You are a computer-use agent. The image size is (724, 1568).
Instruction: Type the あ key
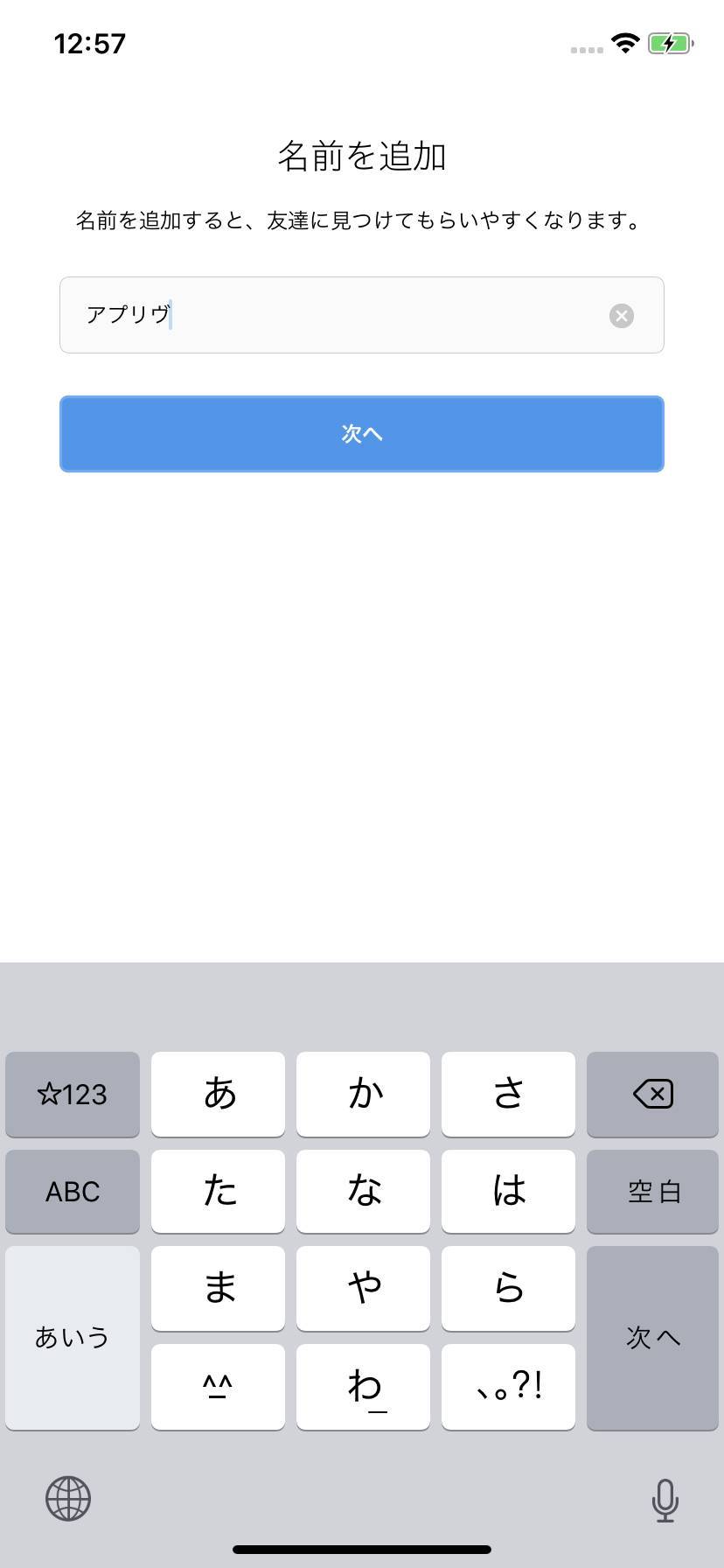218,1094
